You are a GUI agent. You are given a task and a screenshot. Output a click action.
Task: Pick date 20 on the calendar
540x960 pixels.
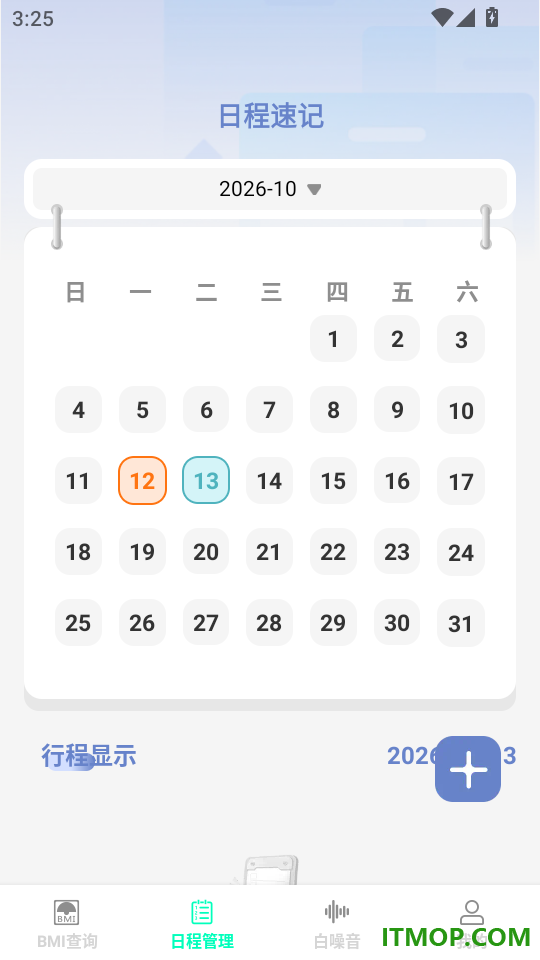[206, 552]
